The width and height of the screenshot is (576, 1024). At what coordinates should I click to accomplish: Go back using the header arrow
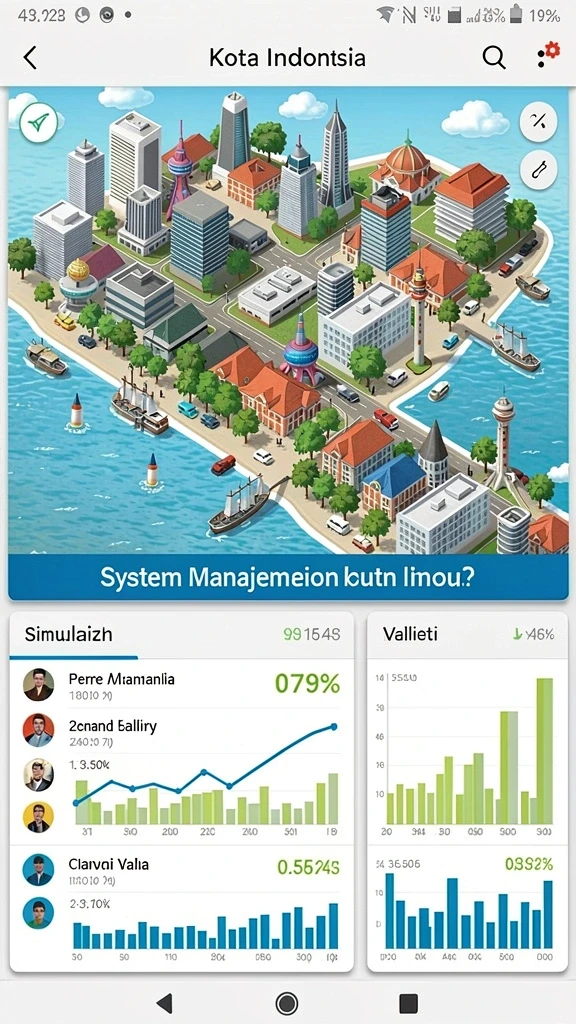tap(30, 58)
